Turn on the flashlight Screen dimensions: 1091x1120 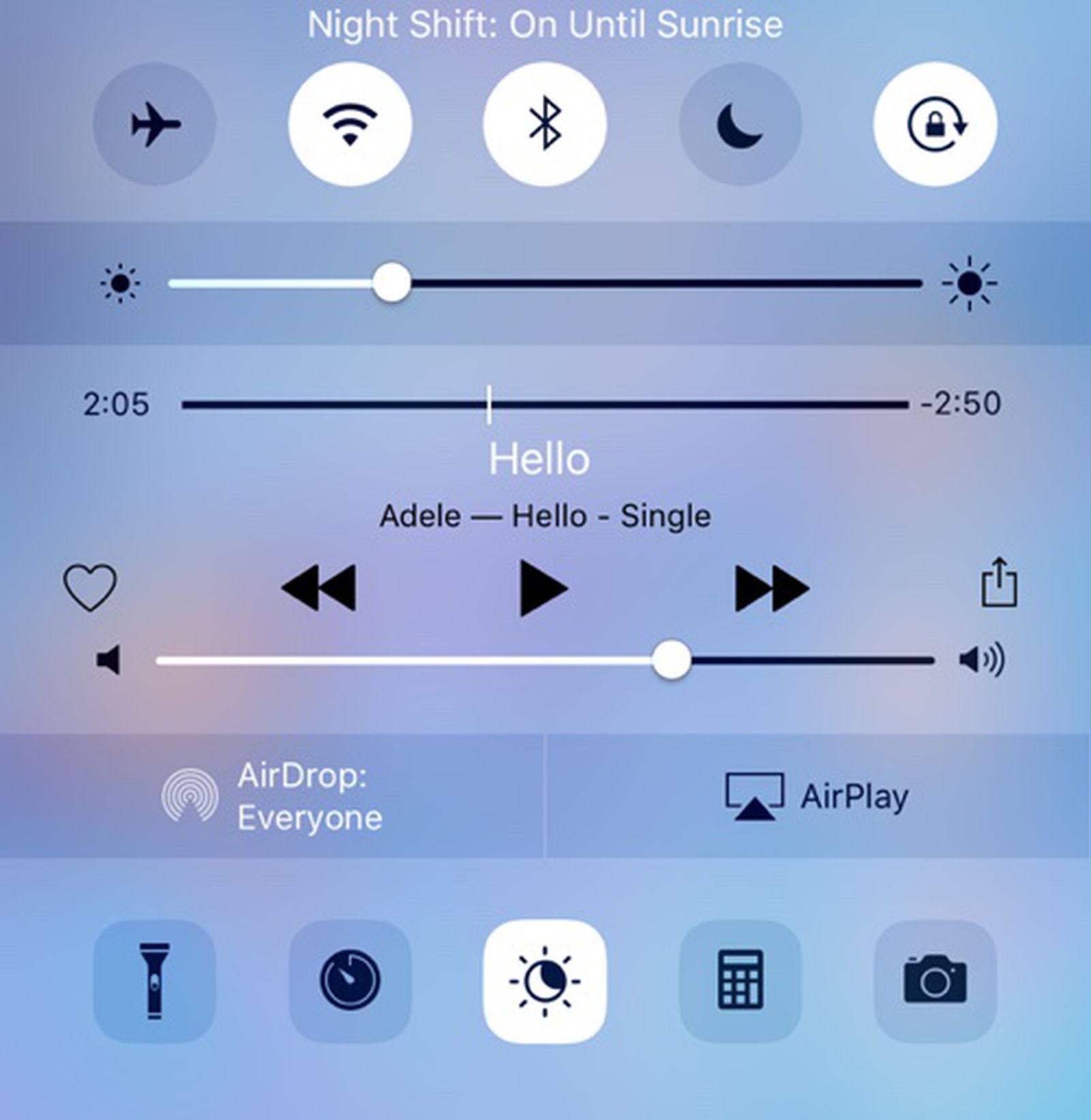(x=155, y=981)
